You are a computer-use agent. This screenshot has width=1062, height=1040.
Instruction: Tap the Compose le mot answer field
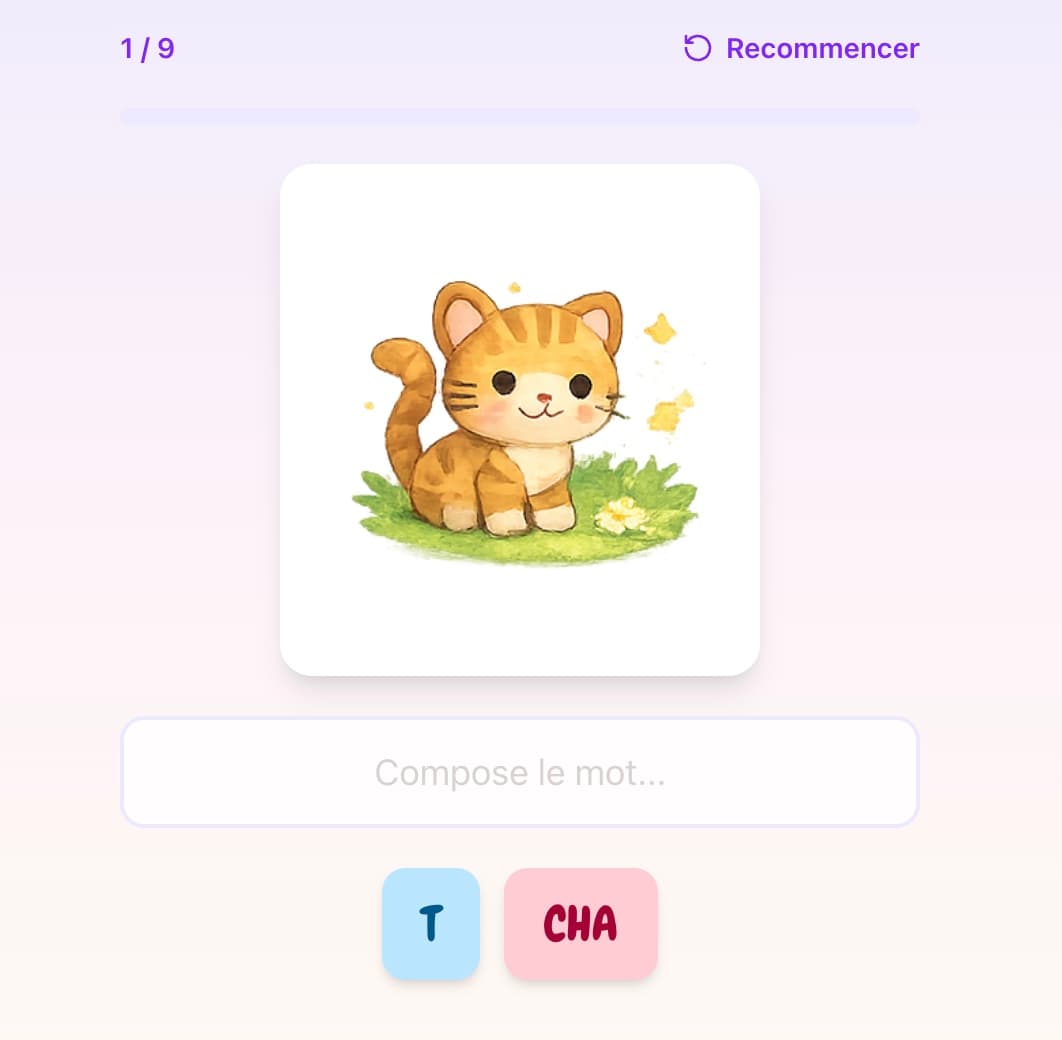(x=520, y=772)
